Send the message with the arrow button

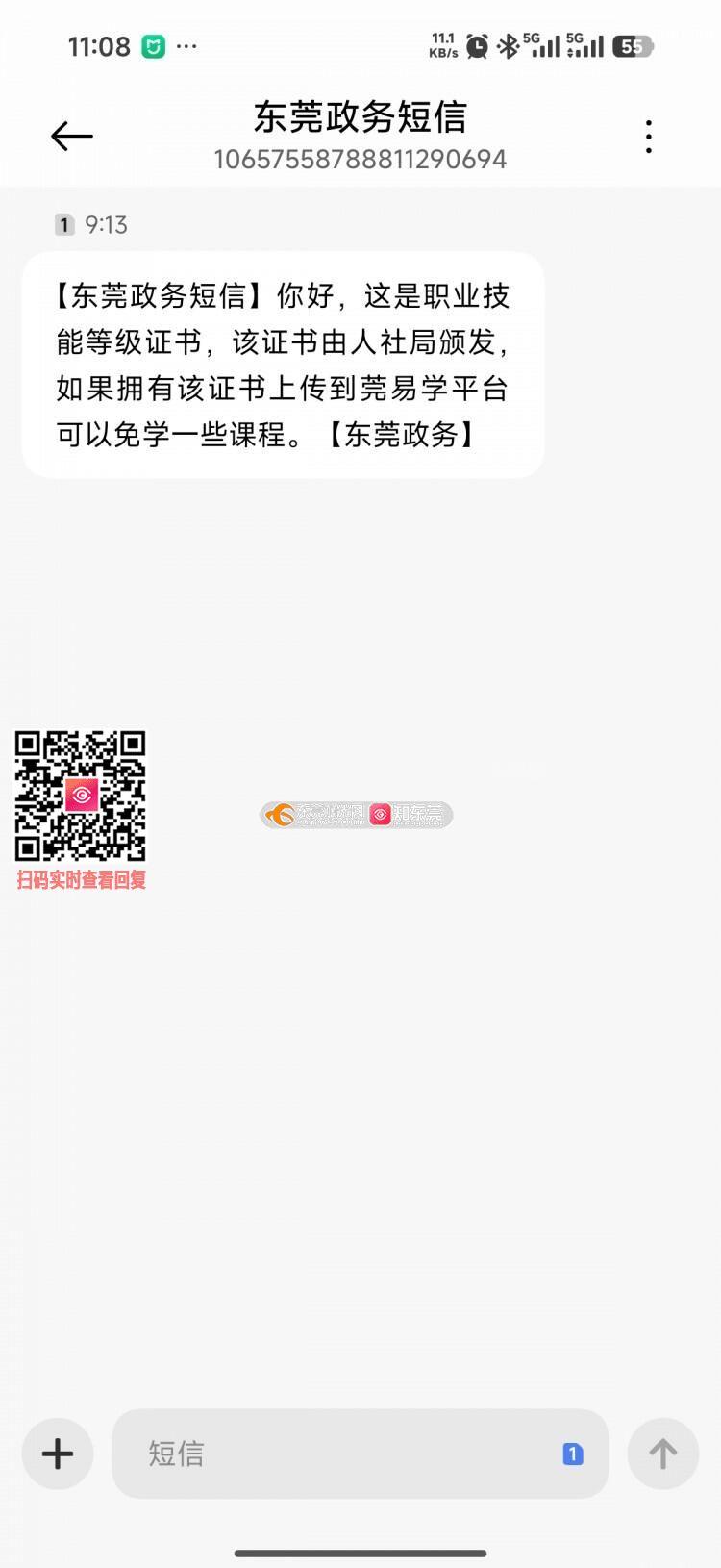pos(662,1453)
